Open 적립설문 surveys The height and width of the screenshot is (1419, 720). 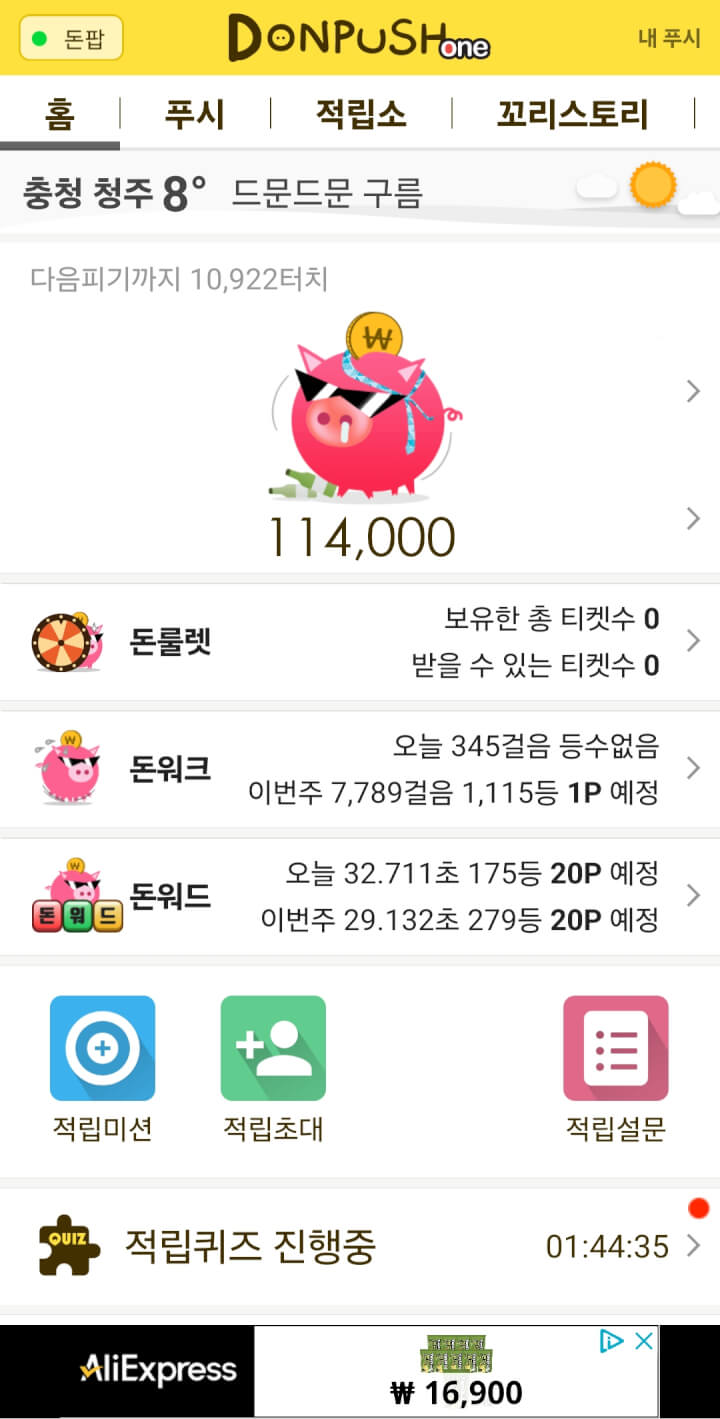point(615,1067)
